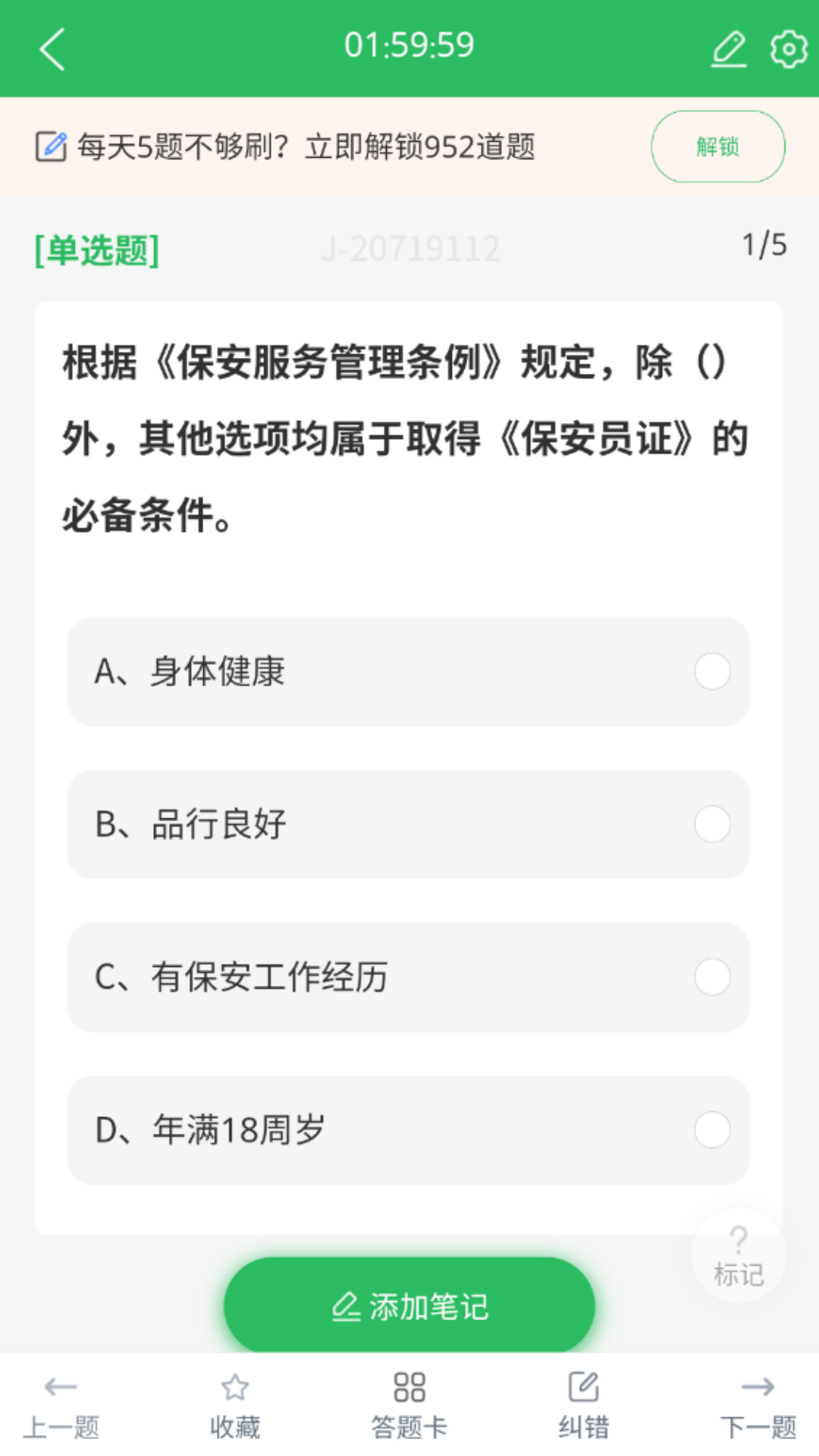The height and width of the screenshot is (1456, 819).
Task: Choose option C 有保安工作经历
Action: point(409,978)
